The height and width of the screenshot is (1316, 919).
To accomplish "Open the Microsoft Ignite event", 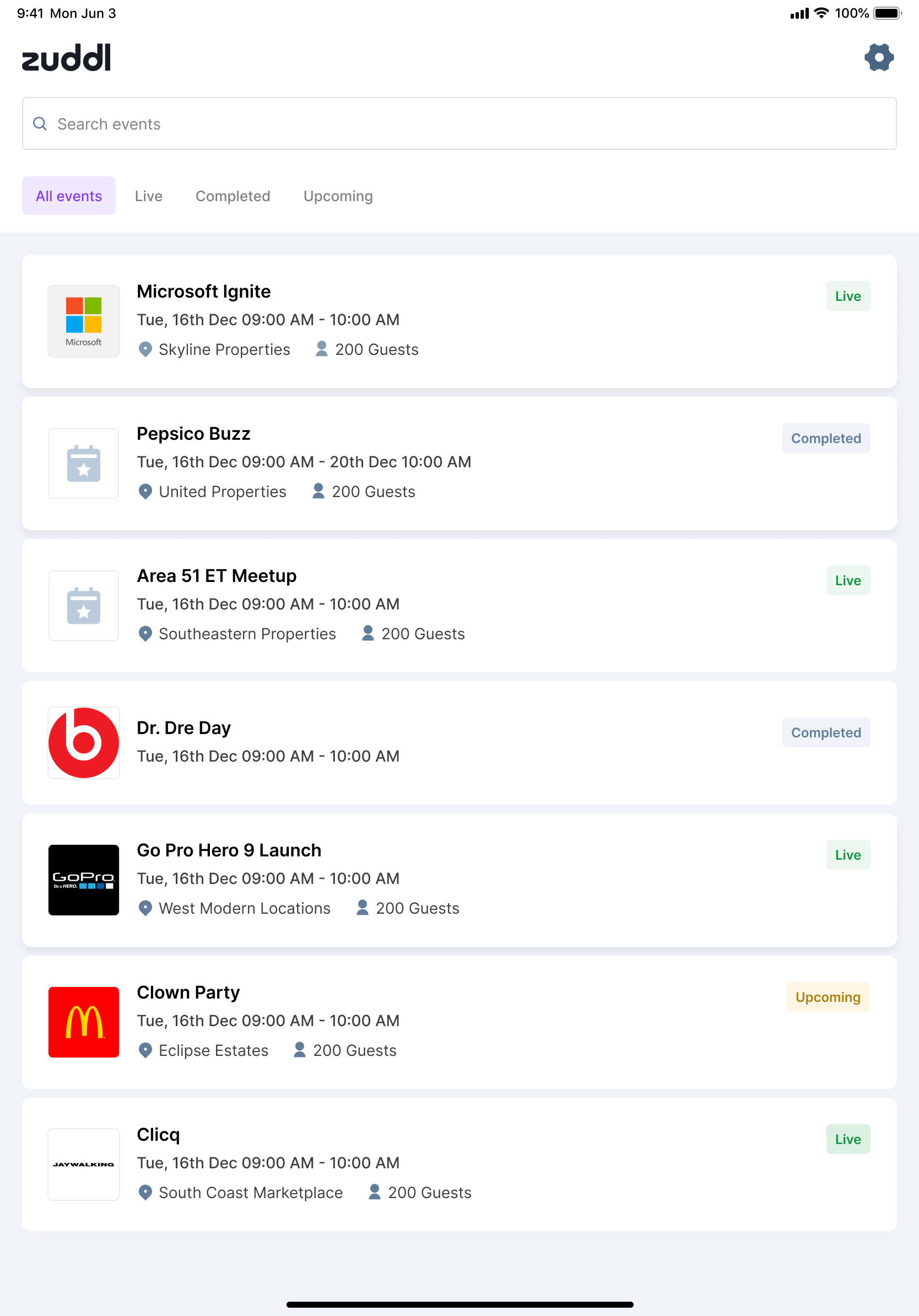I will click(458, 321).
